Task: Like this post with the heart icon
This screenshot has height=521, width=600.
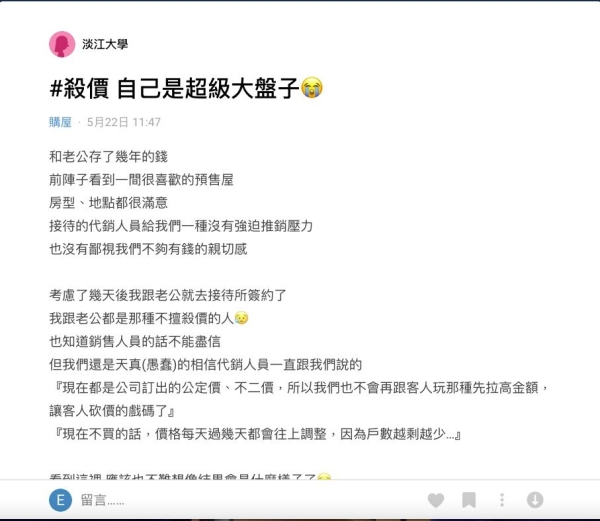Action: pos(435,500)
